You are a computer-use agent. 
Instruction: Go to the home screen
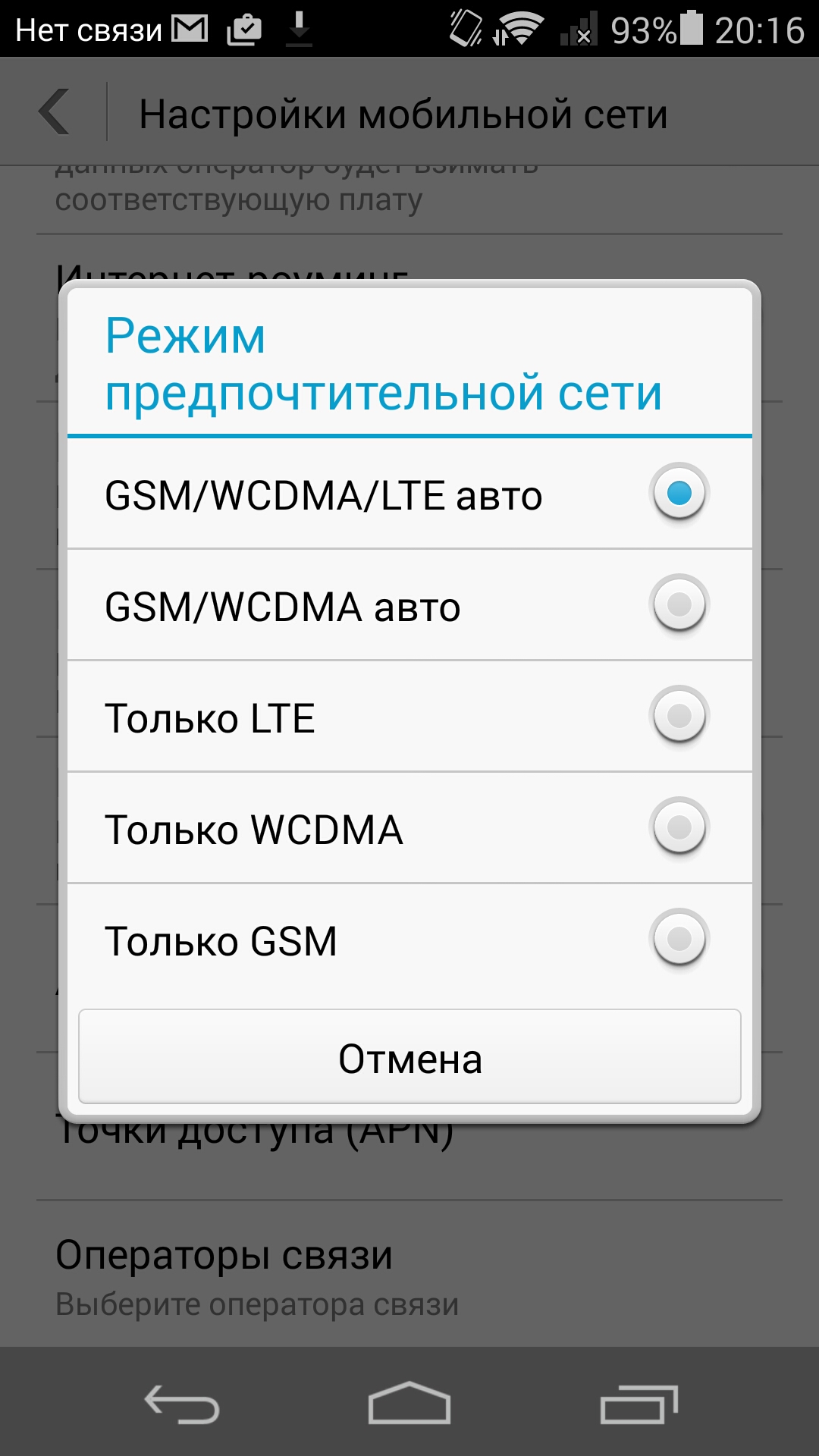(409, 1404)
